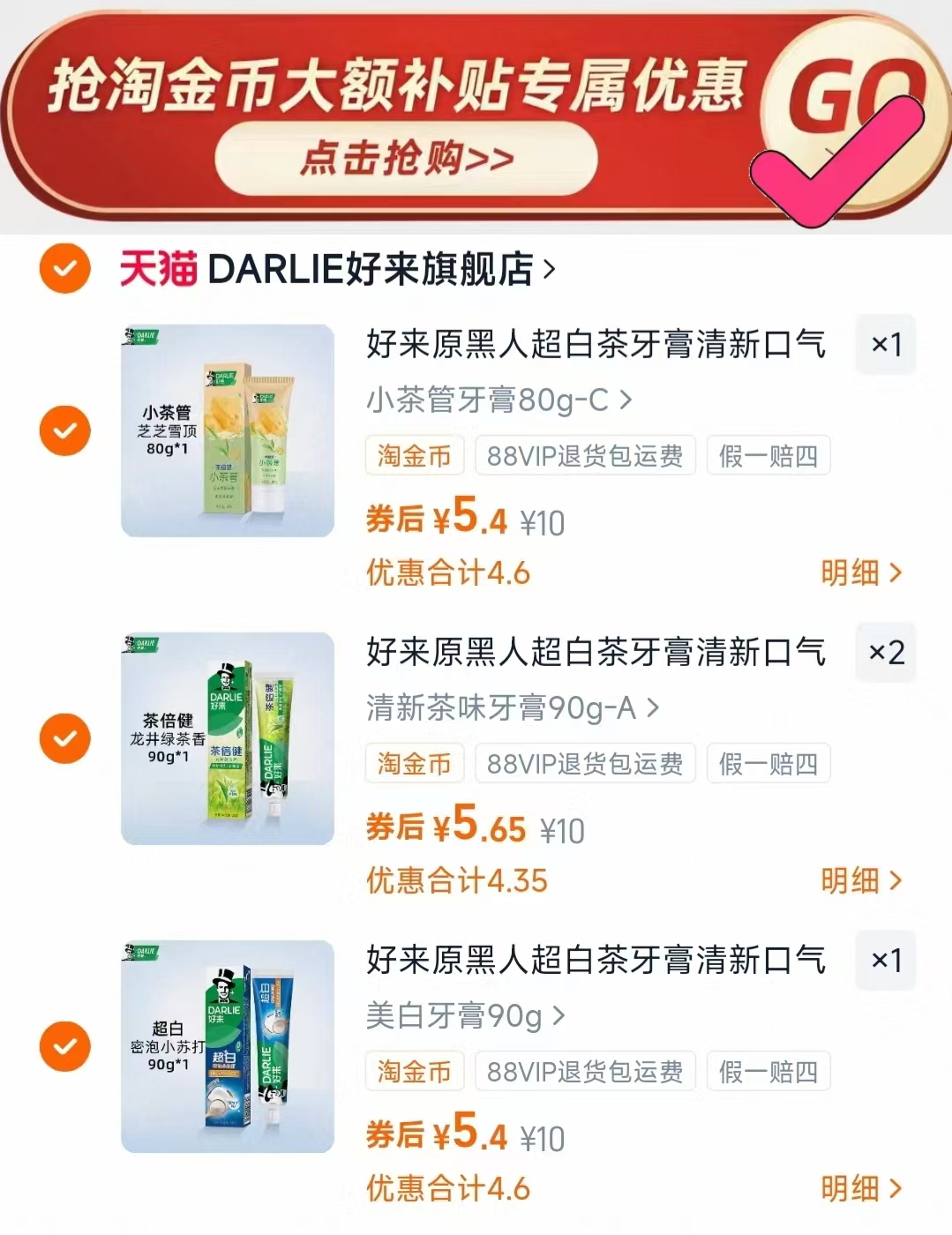The width and height of the screenshot is (952, 1235).
Task: Click the 超白 密泡小苏打 product thumbnail
Action: pyautogui.click(x=228, y=1047)
